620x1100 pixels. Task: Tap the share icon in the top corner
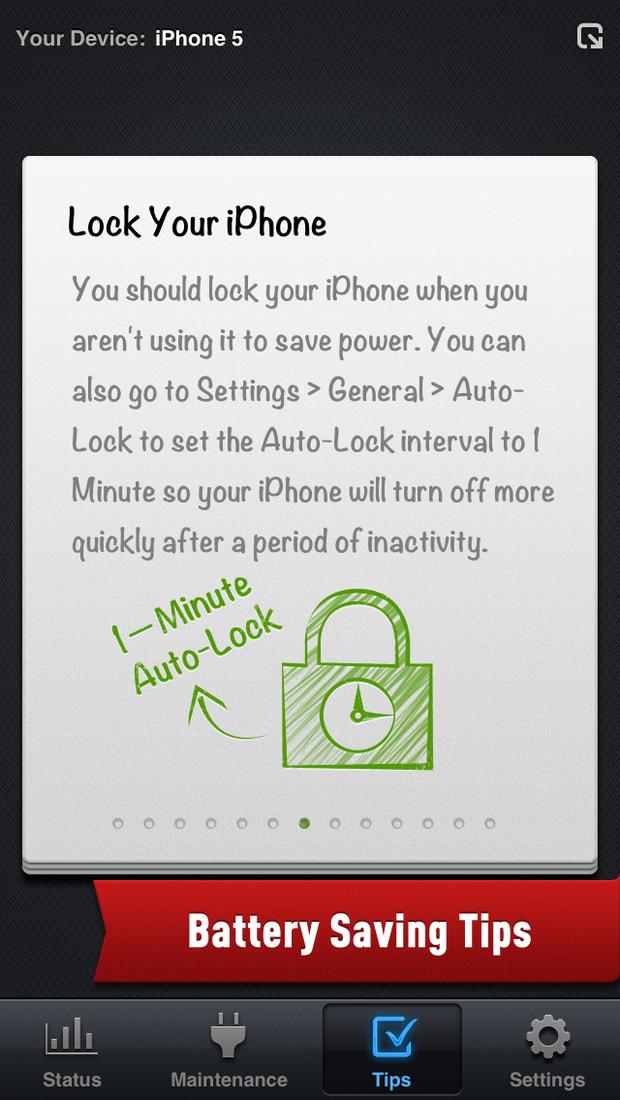tap(589, 36)
